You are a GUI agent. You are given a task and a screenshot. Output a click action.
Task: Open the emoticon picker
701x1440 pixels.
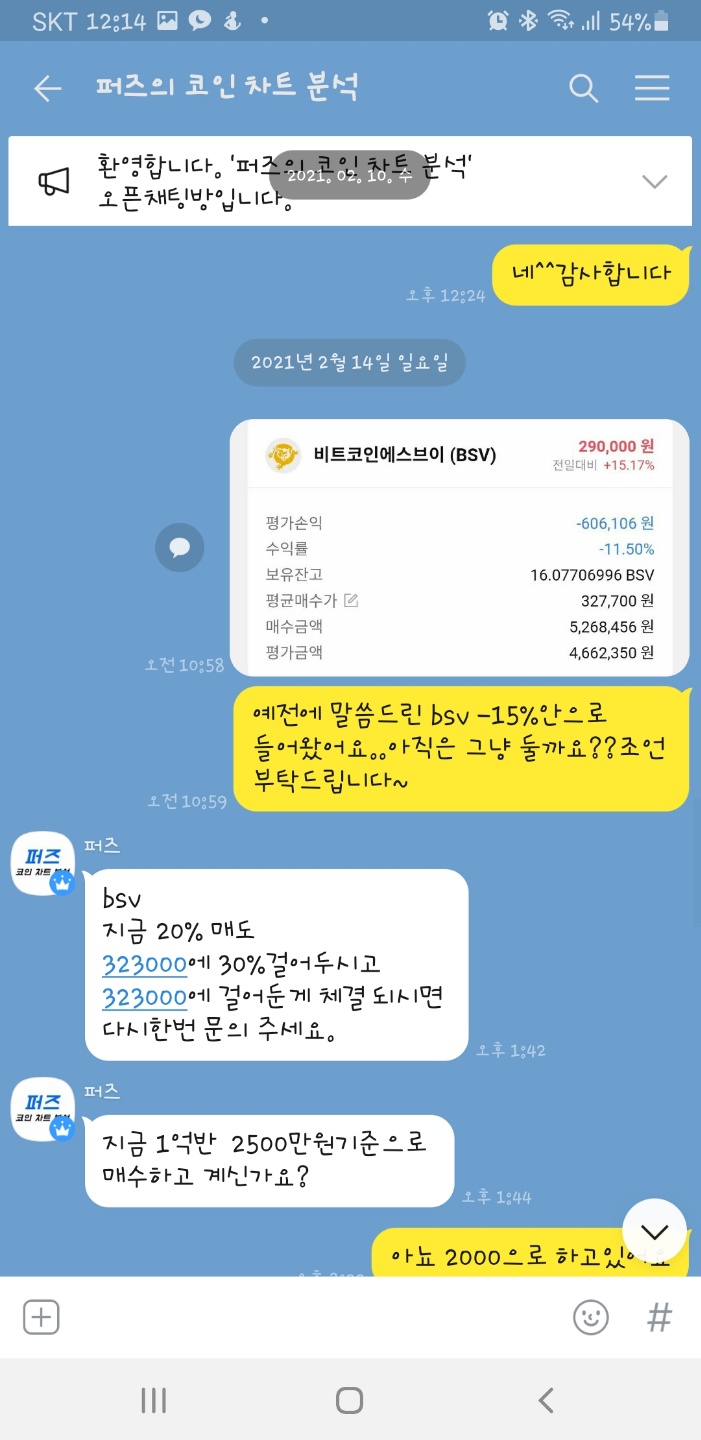pyautogui.click(x=591, y=1317)
